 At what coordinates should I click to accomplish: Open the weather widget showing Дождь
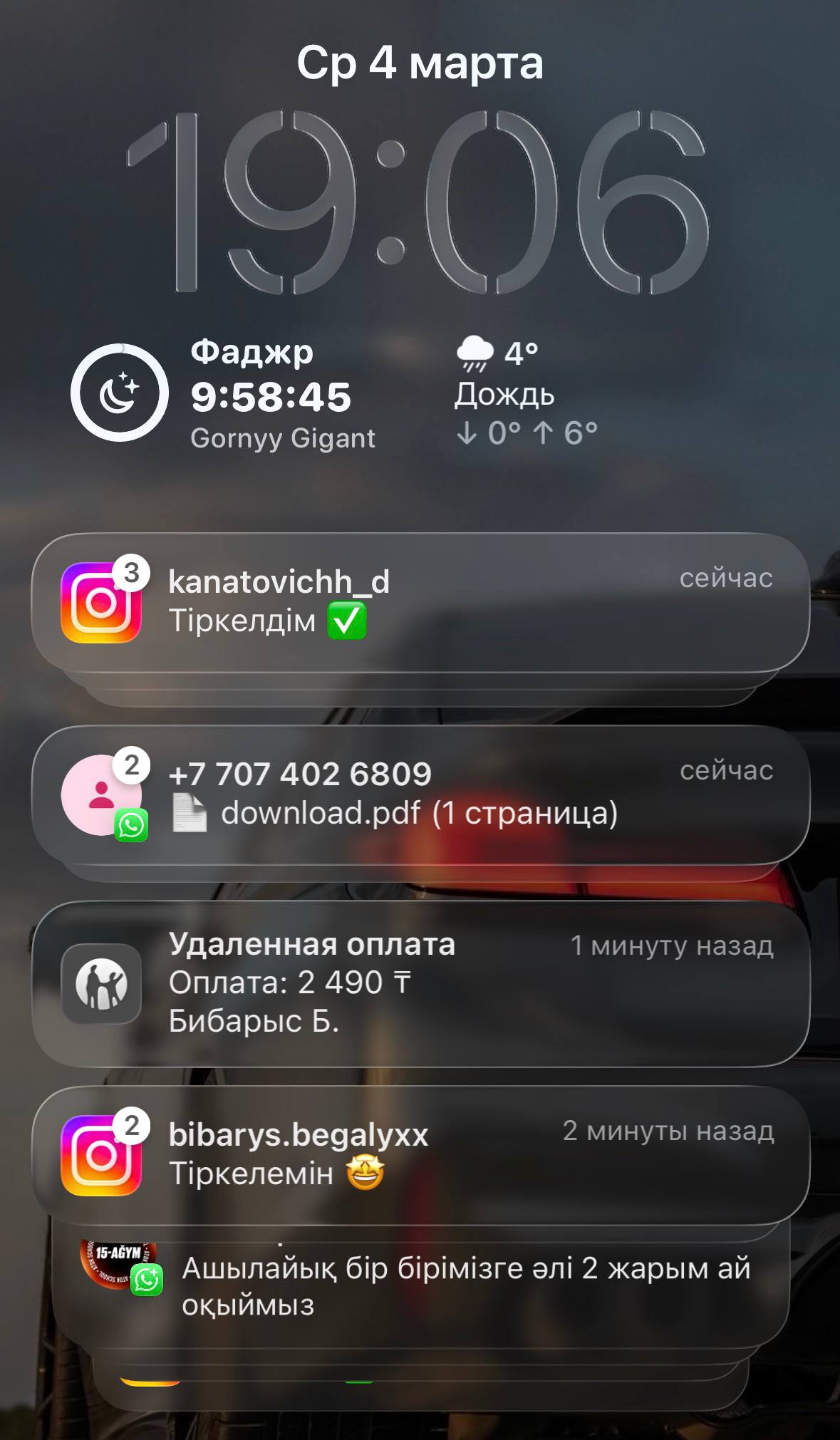click(527, 393)
